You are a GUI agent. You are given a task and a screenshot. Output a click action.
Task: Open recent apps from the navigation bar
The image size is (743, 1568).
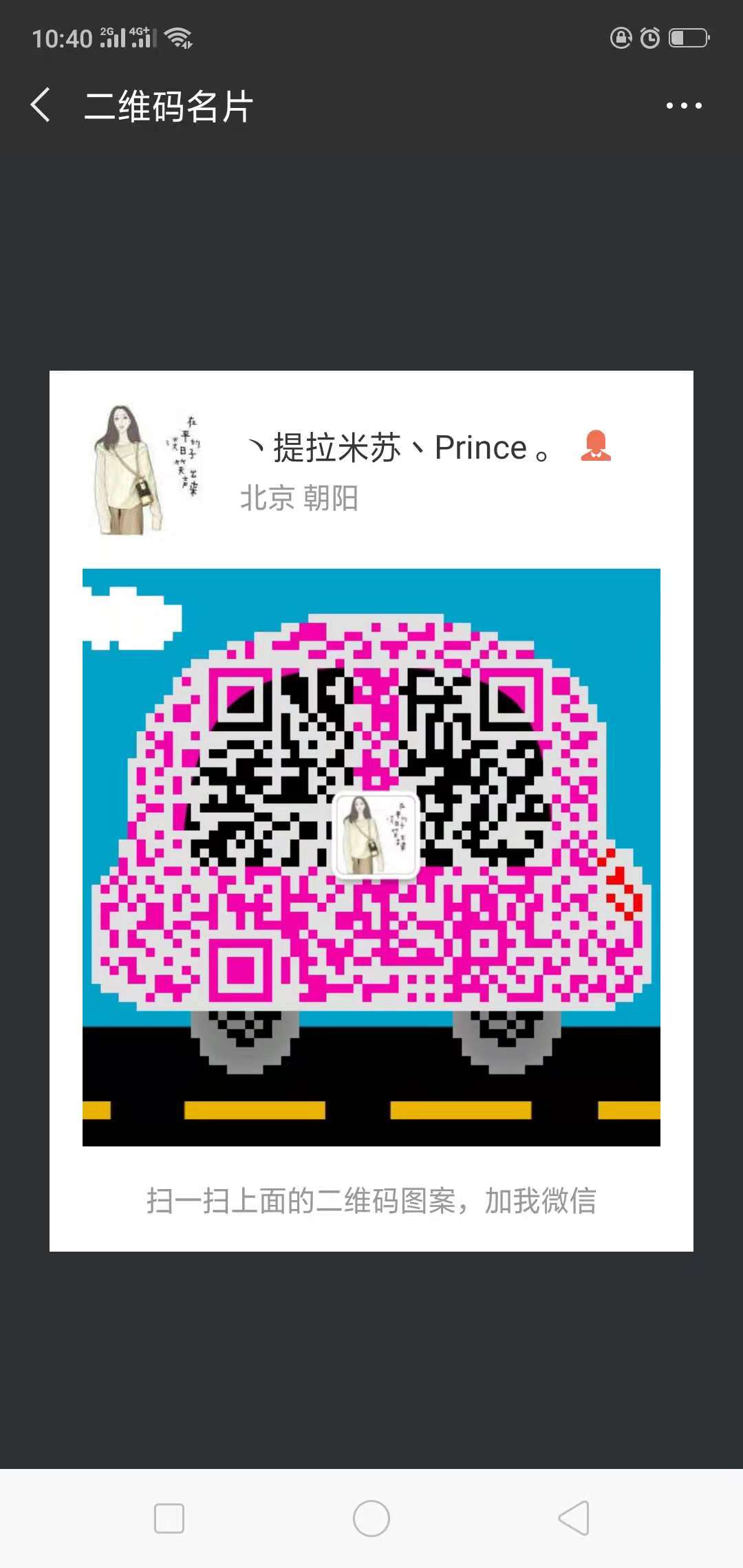click(x=169, y=1518)
